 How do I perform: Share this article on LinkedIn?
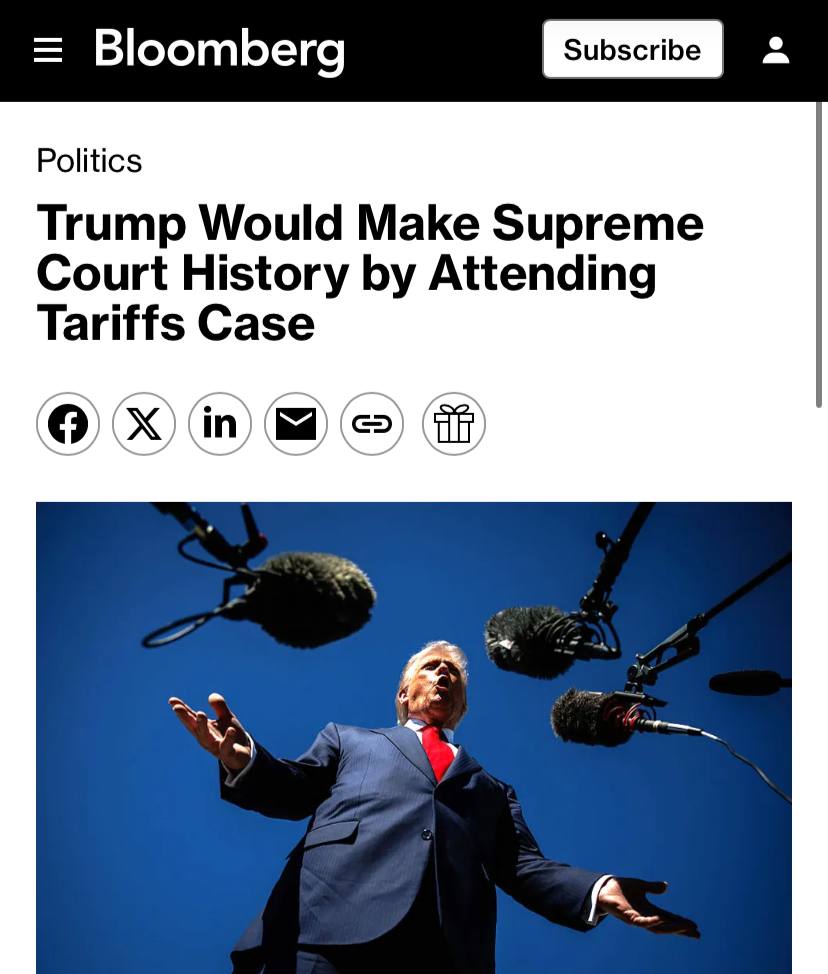[220, 424]
